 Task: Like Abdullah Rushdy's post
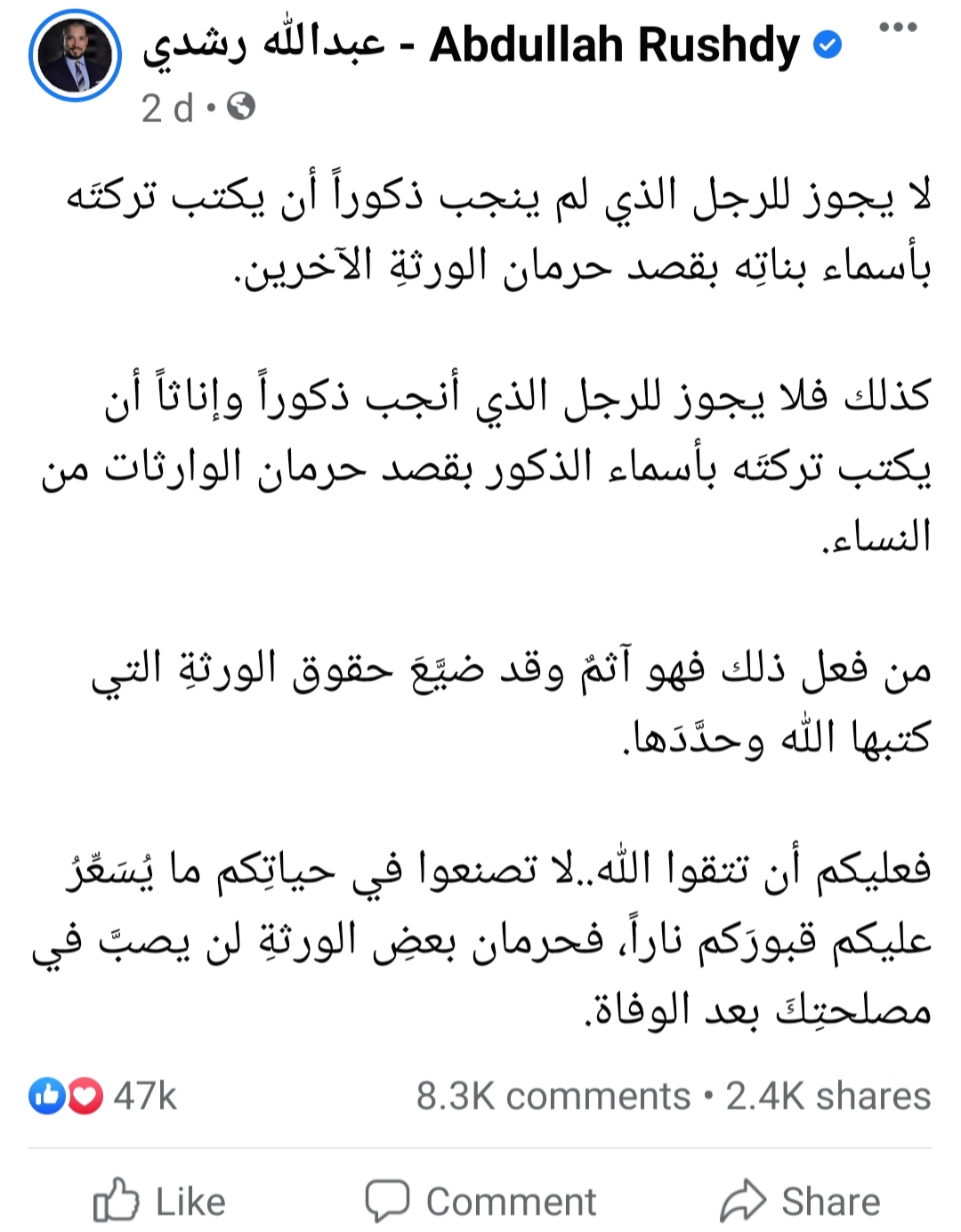click(x=160, y=1202)
